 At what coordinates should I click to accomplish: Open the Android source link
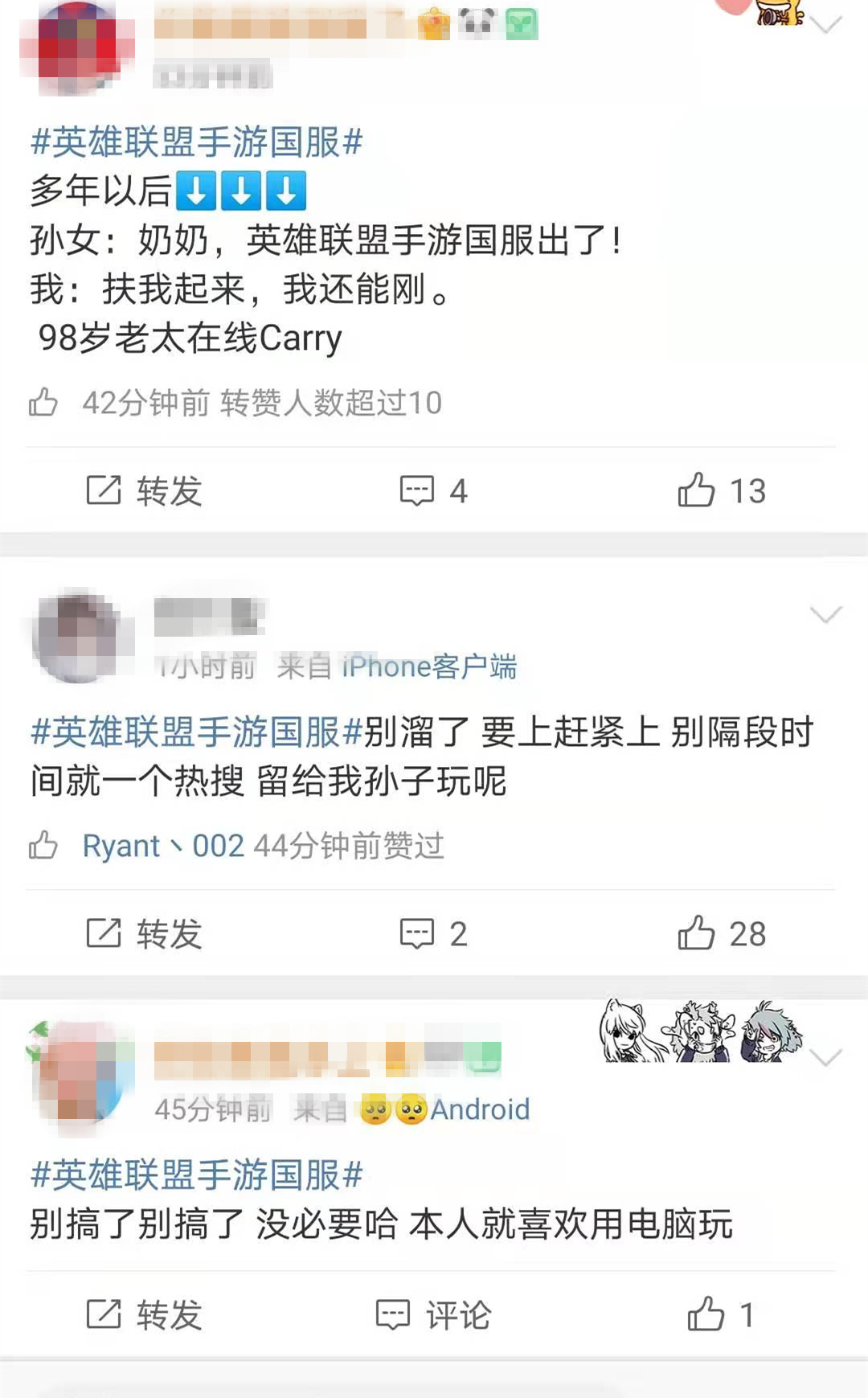(x=479, y=1109)
